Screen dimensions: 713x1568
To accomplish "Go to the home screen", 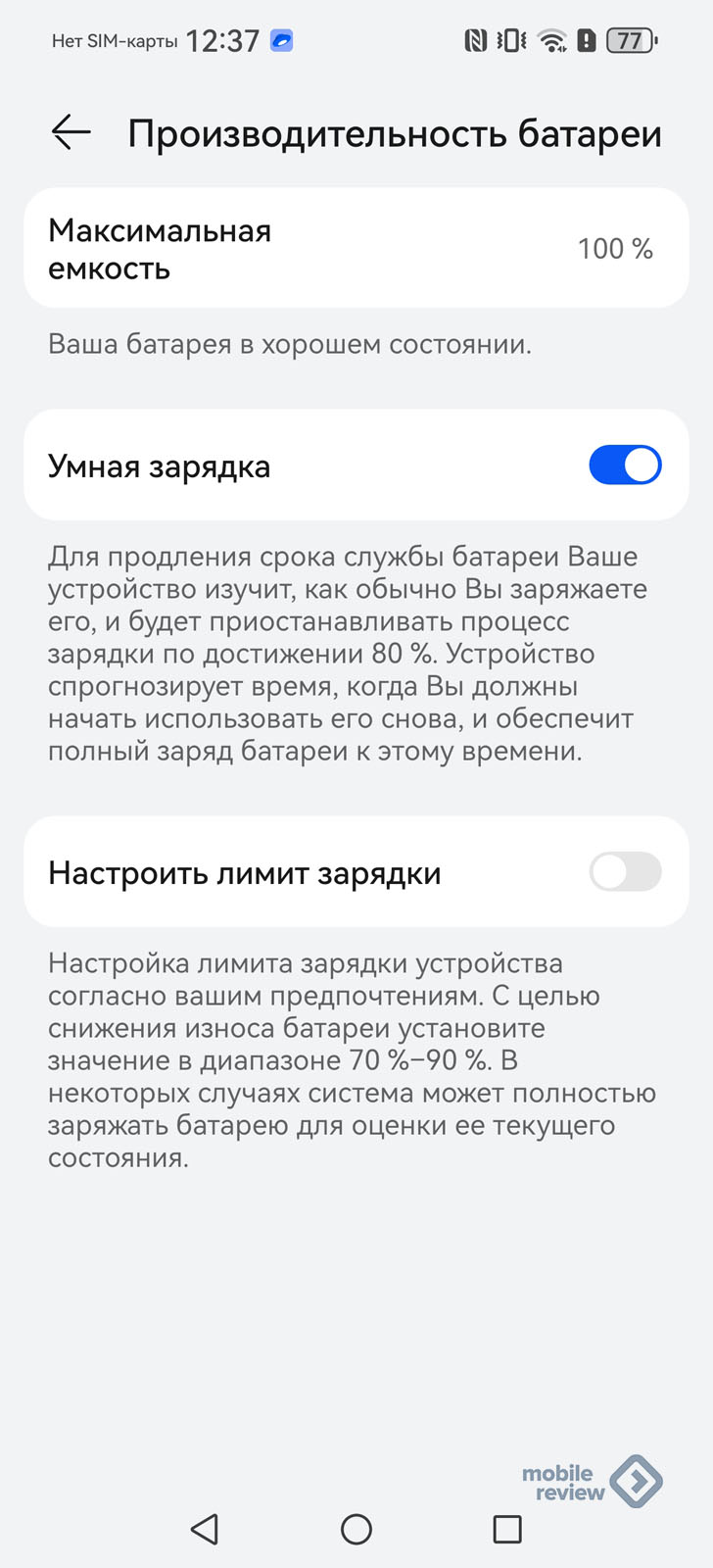I will (x=356, y=1529).
